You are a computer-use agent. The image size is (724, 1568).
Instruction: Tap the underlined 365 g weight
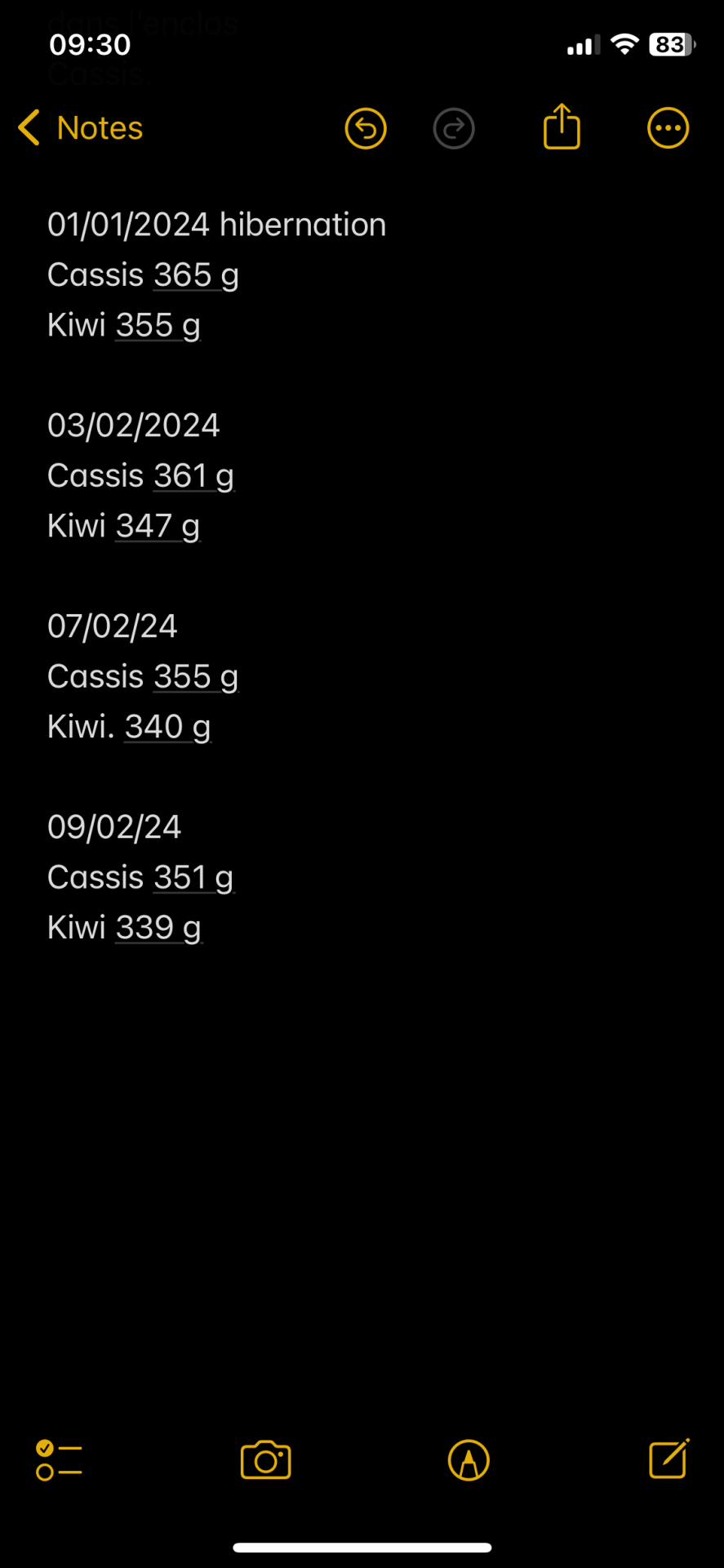click(x=196, y=275)
